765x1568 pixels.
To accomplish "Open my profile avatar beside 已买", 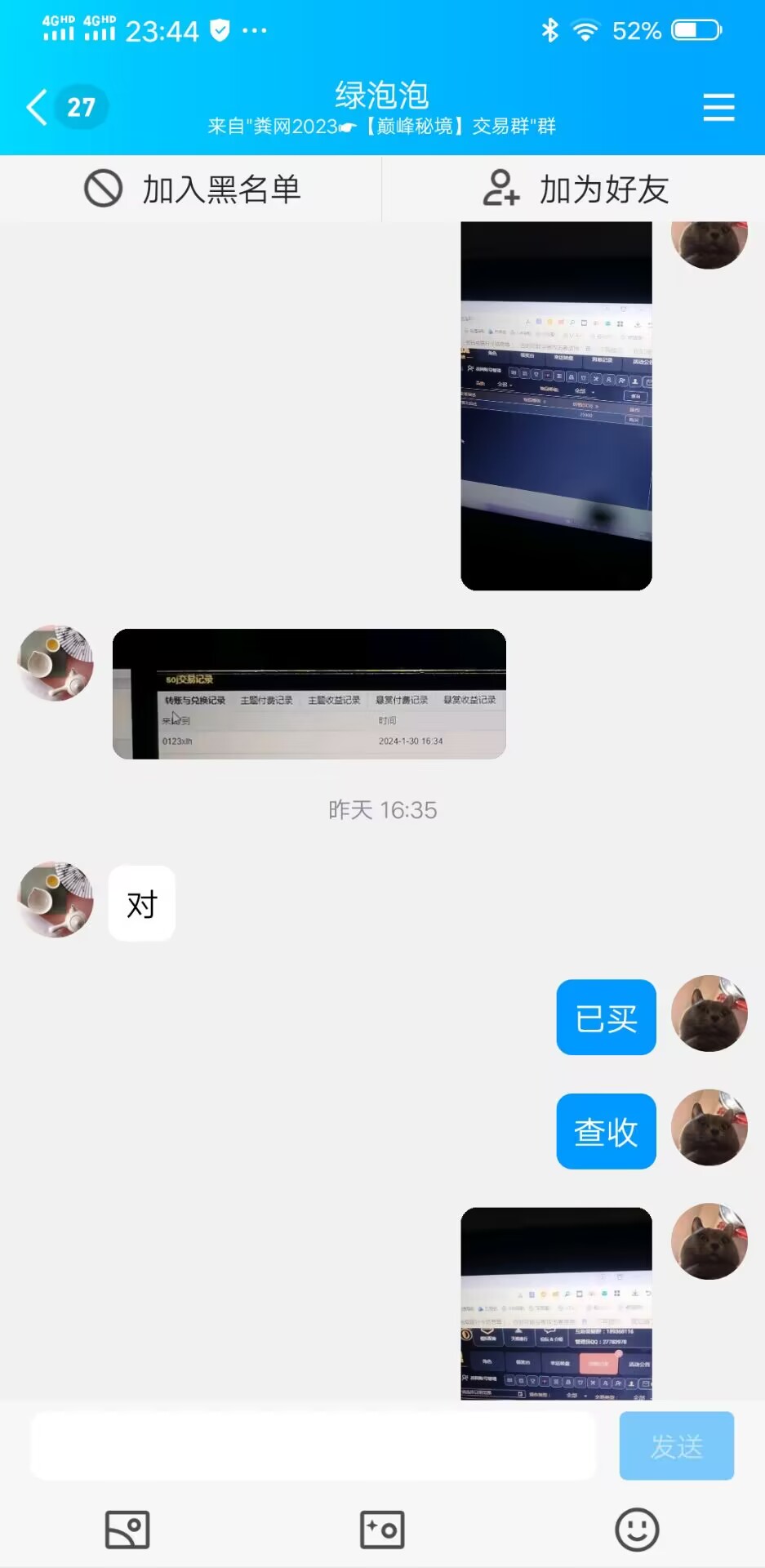I will pos(709,1013).
